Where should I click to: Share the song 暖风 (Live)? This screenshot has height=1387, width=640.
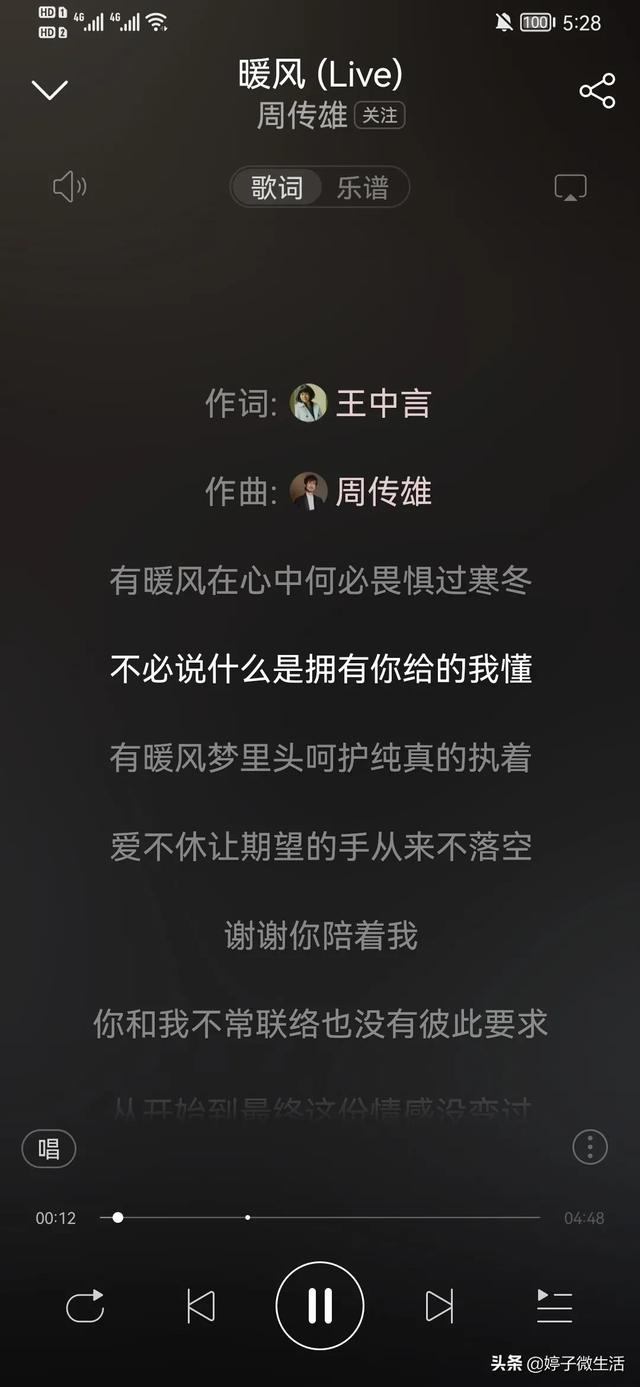pyautogui.click(x=597, y=91)
